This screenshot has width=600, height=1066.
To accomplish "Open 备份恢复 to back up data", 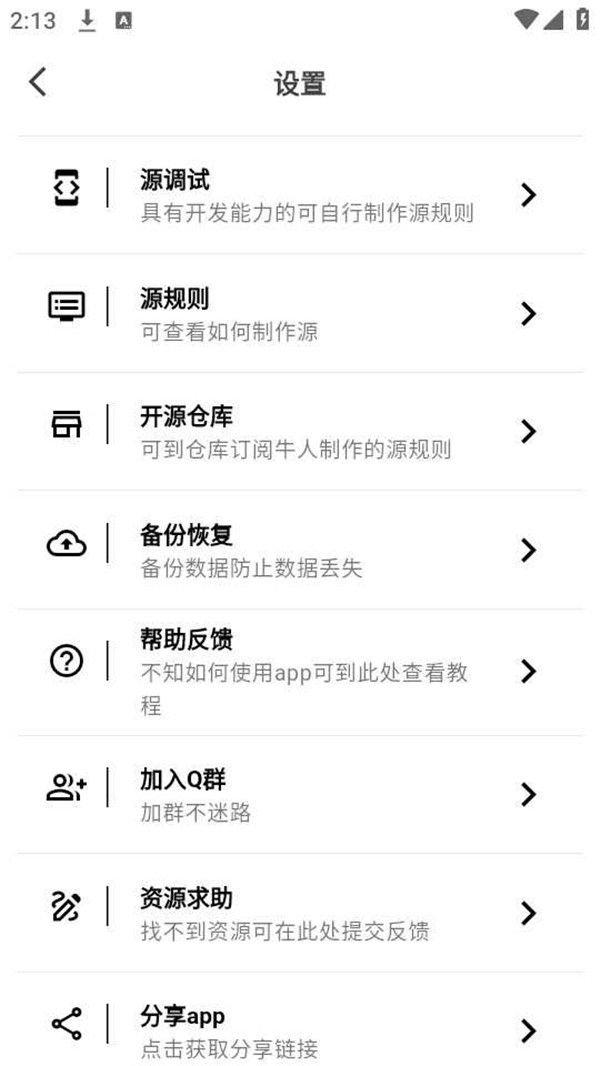I will click(300, 550).
